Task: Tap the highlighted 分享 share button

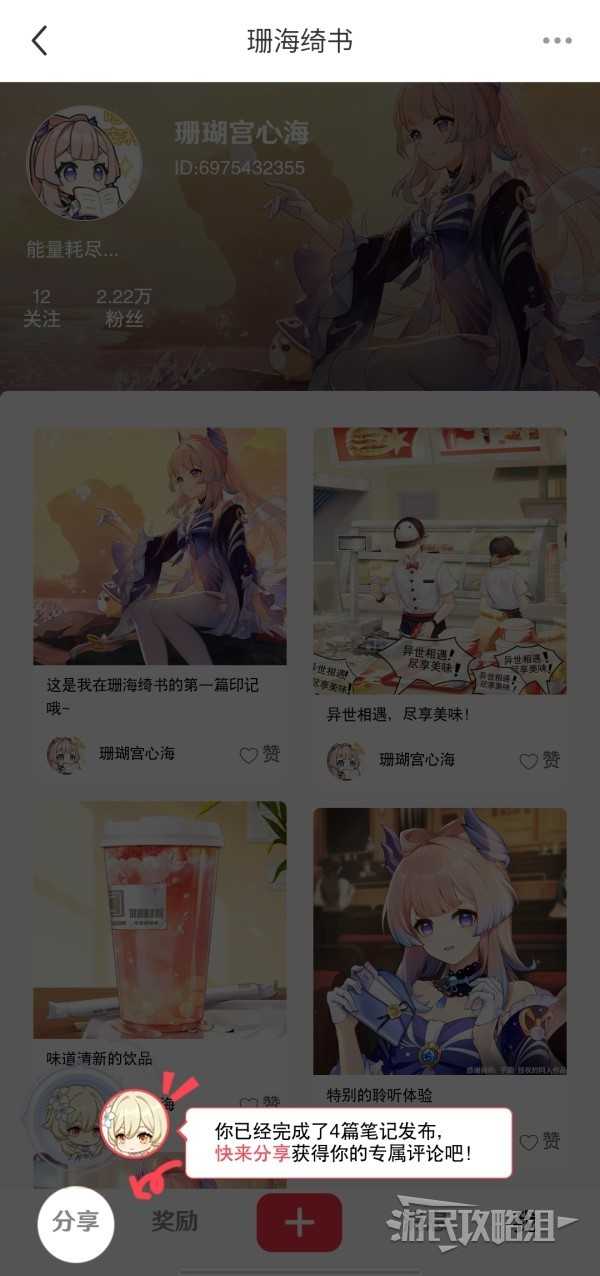Action: tap(76, 1221)
